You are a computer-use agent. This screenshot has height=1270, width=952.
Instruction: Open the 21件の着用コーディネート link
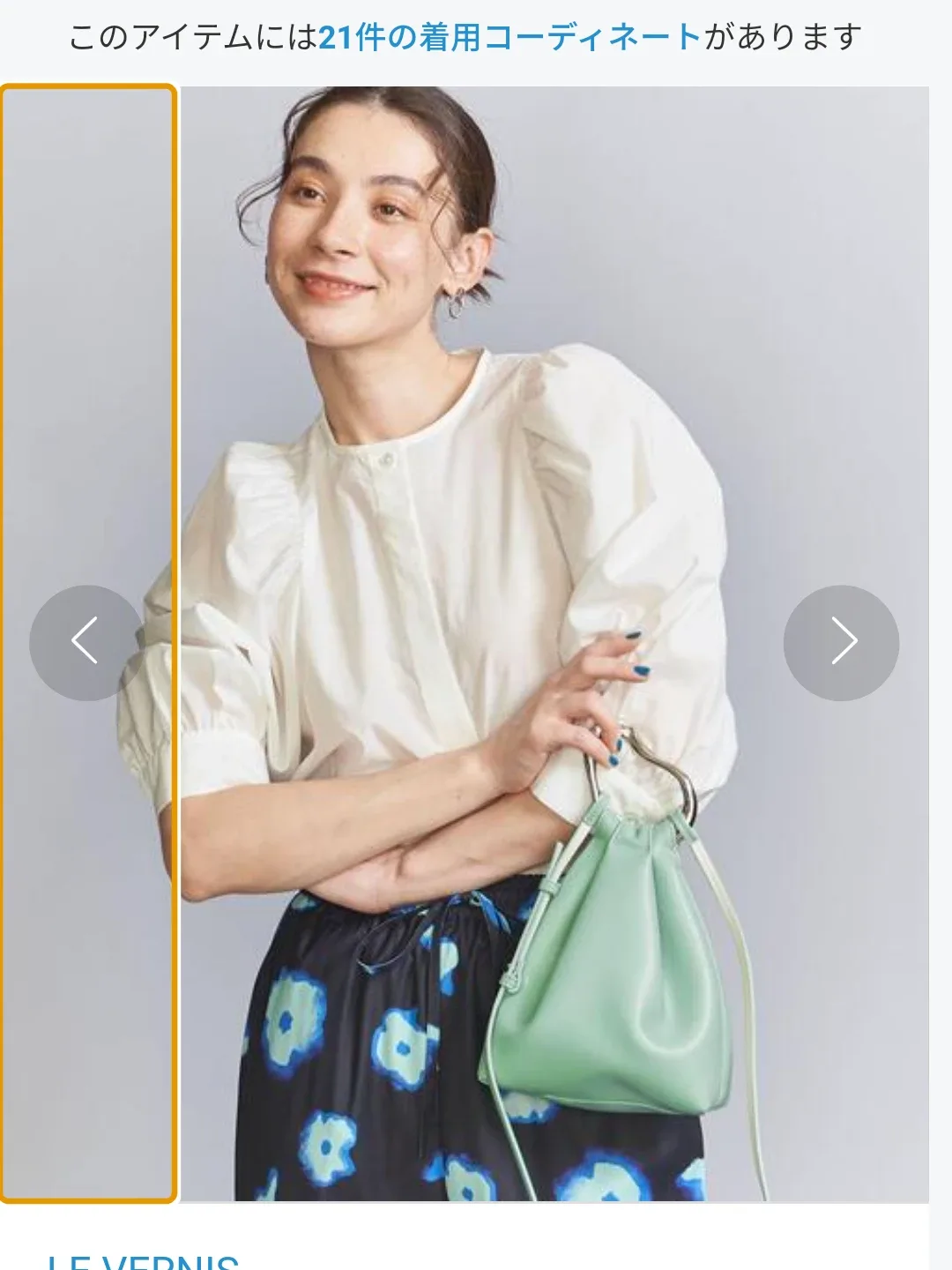click(509, 37)
